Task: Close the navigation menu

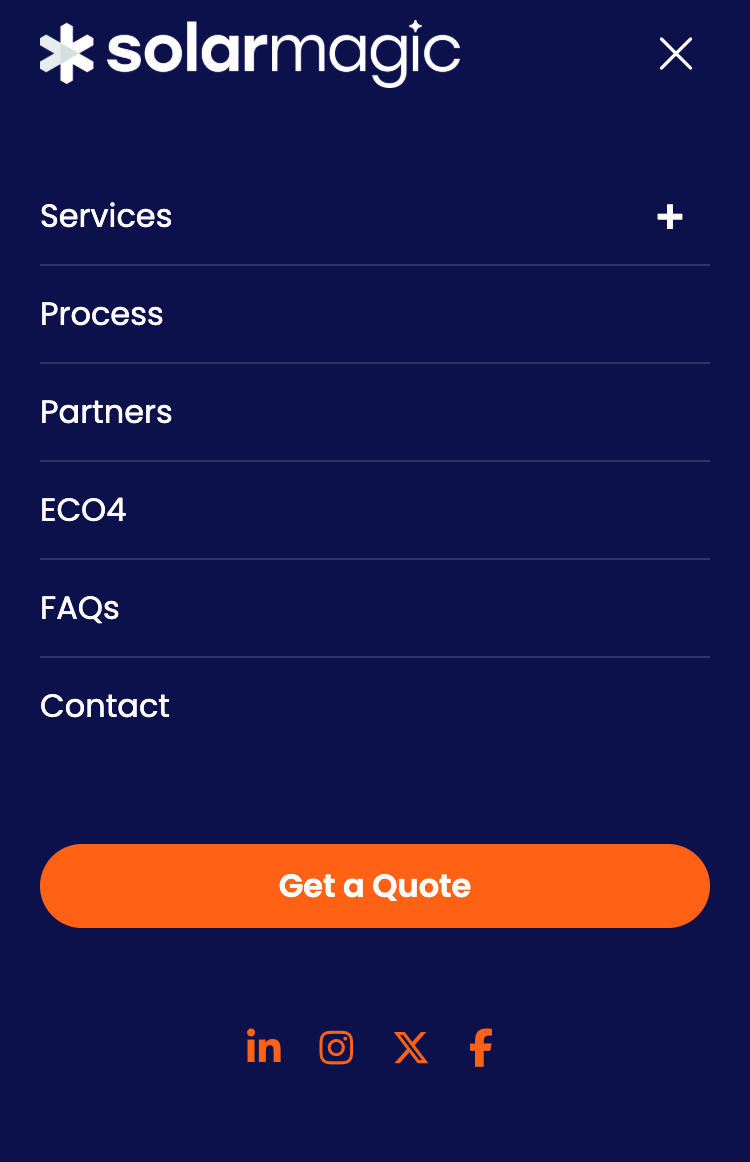Action: [676, 54]
